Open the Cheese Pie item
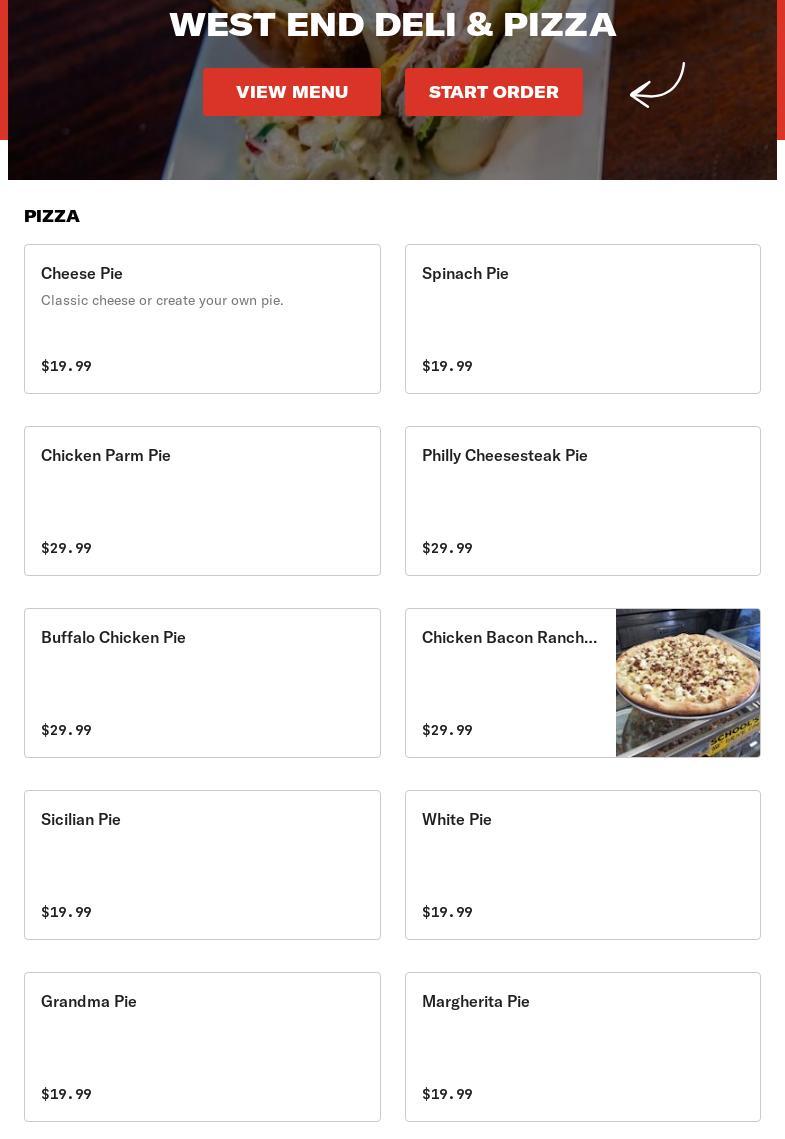This screenshot has width=785, height=1139. pyautogui.click(x=202, y=319)
